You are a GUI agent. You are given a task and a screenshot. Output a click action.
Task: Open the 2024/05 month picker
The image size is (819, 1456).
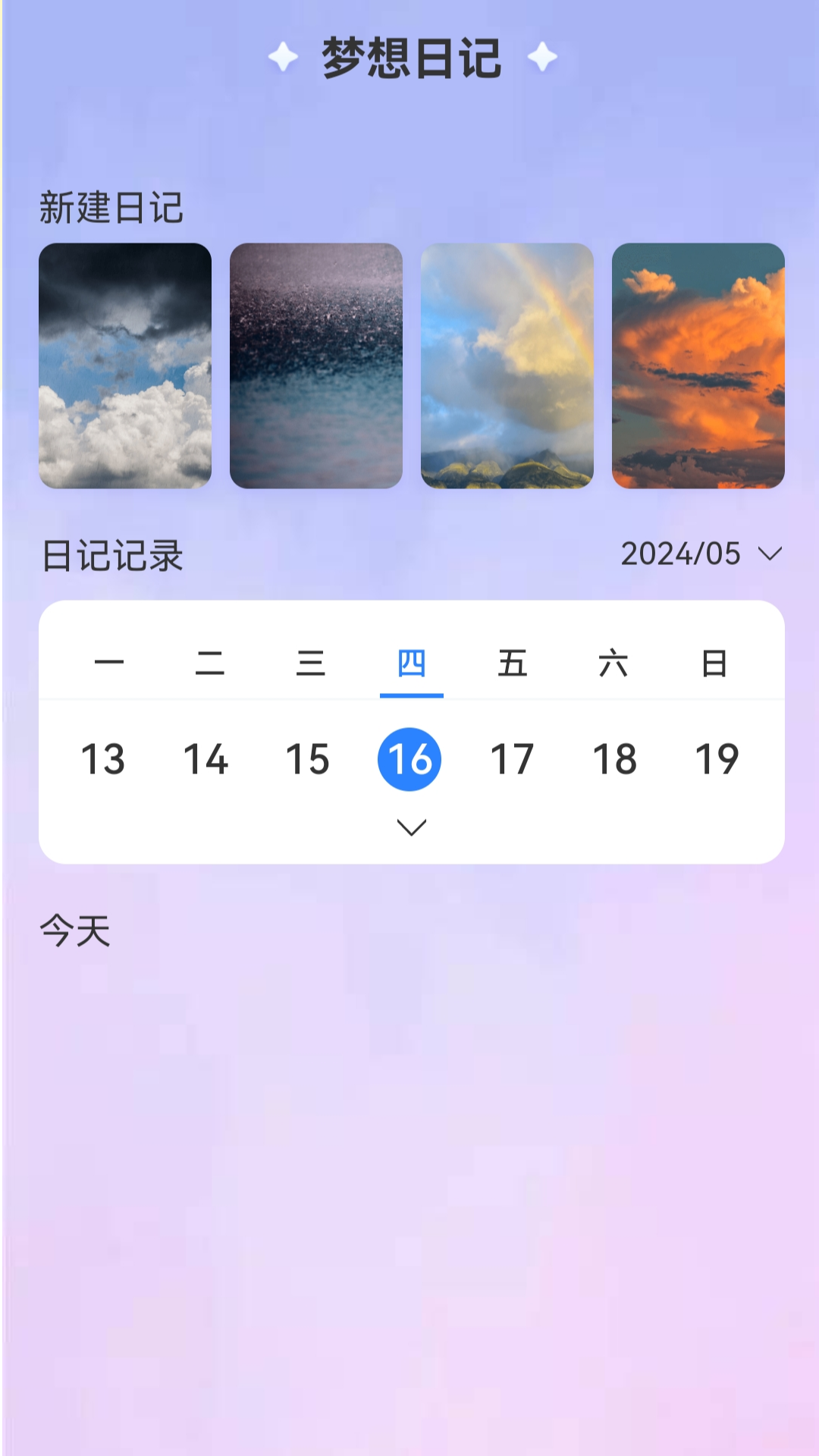(x=682, y=553)
